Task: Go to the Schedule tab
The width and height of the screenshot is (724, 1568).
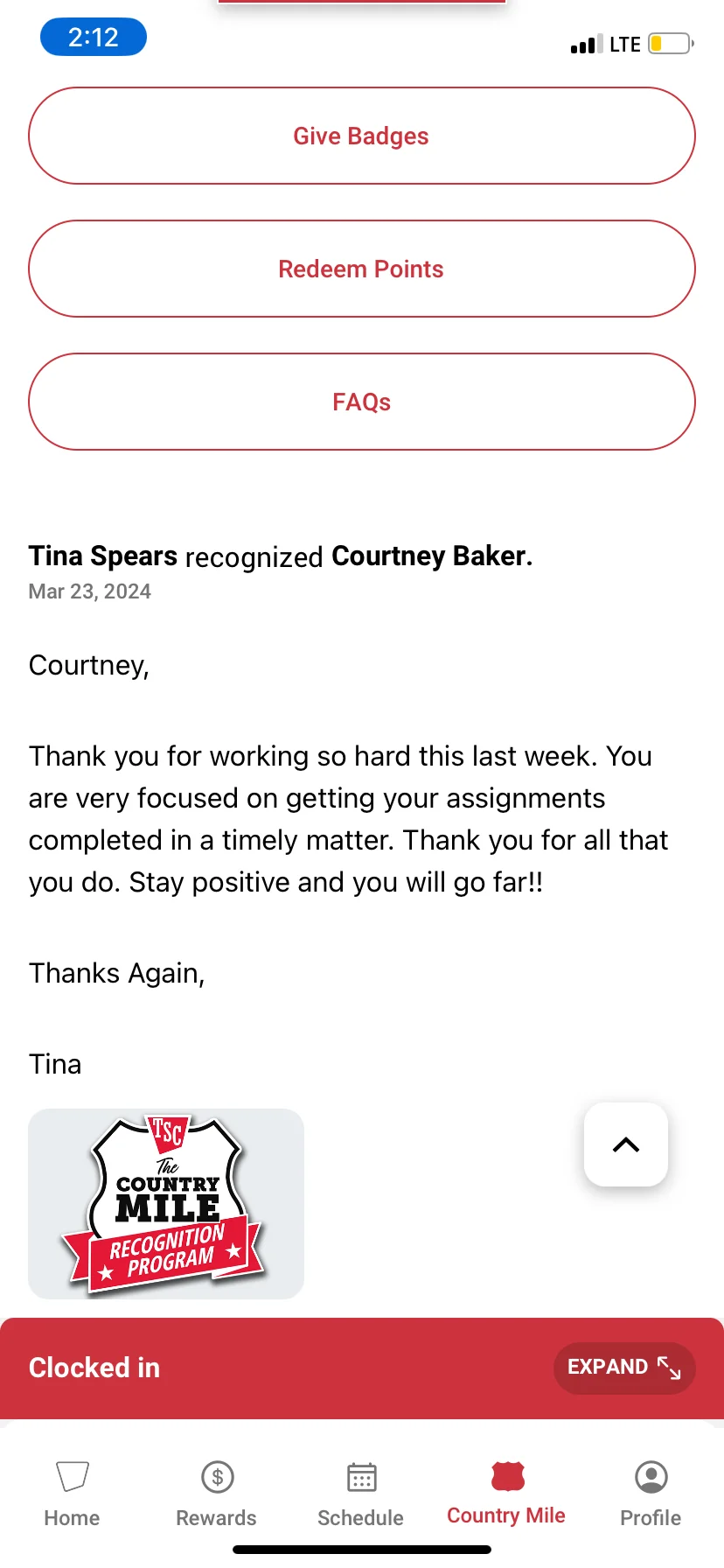Action: coord(360,1493)
